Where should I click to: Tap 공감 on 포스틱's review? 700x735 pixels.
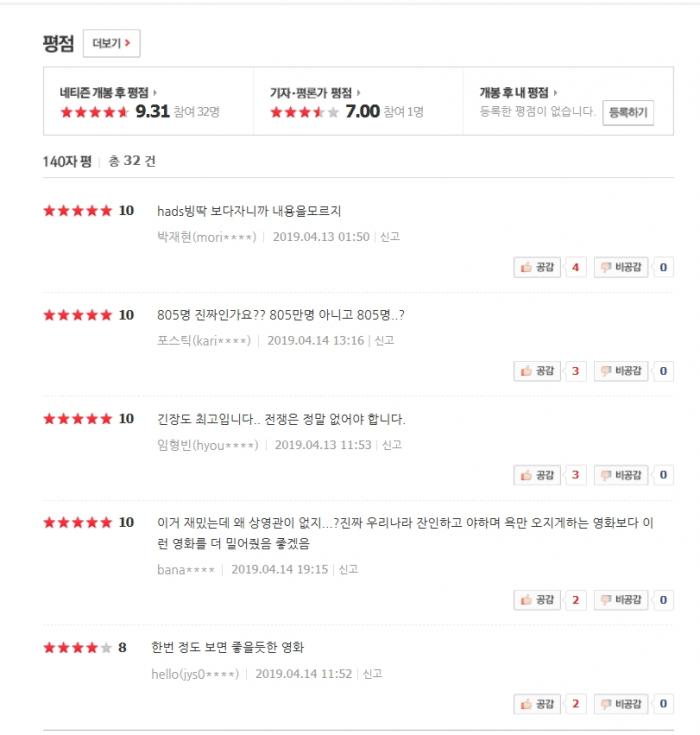click(x=537, y=371)
